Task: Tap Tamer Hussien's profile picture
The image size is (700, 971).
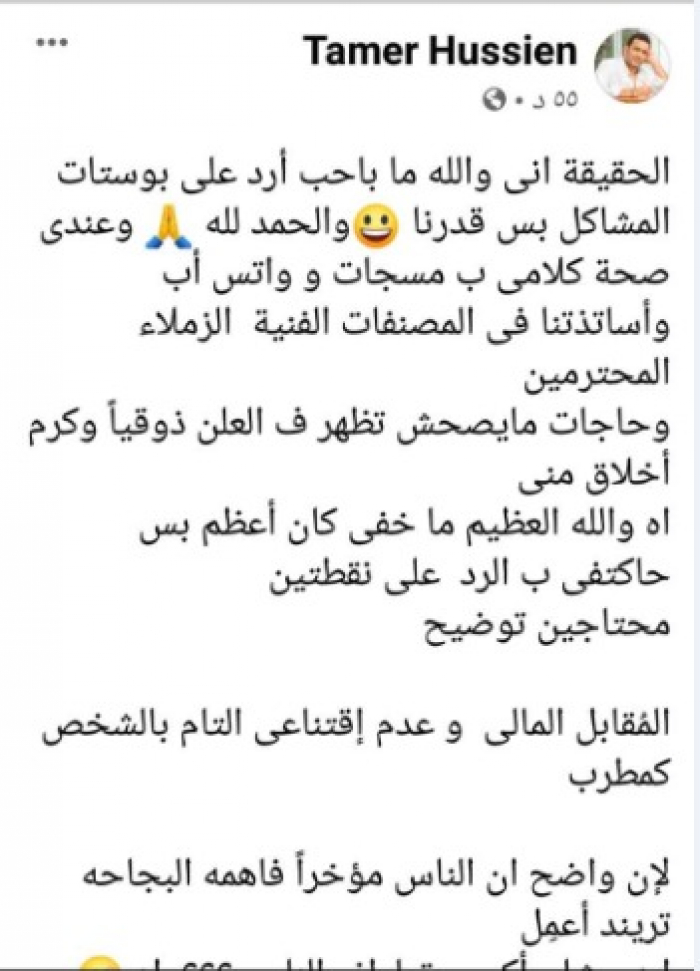Action: tap(631, 65)
